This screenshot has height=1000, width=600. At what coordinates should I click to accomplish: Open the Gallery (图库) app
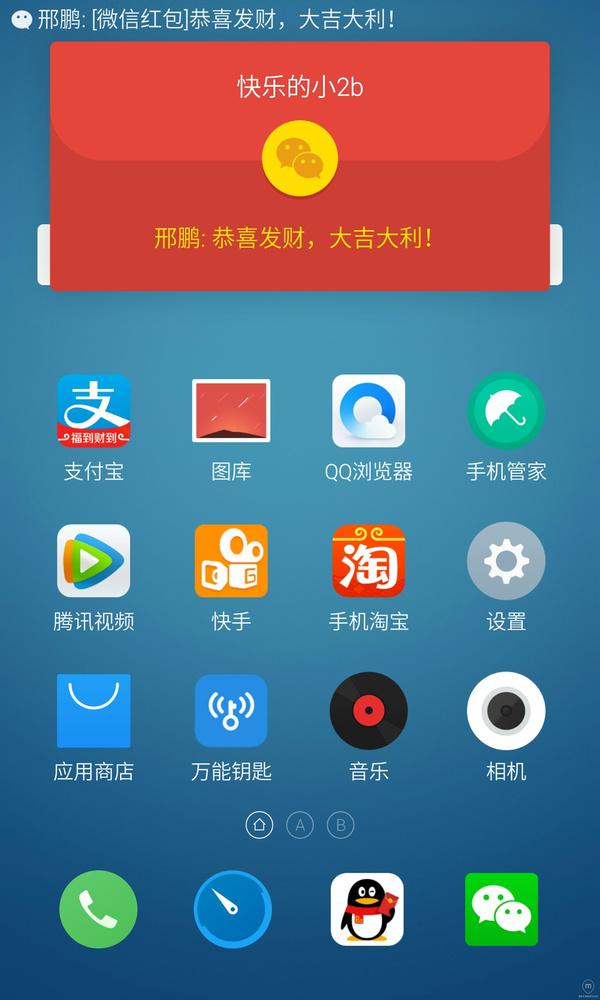click(231, 411)
